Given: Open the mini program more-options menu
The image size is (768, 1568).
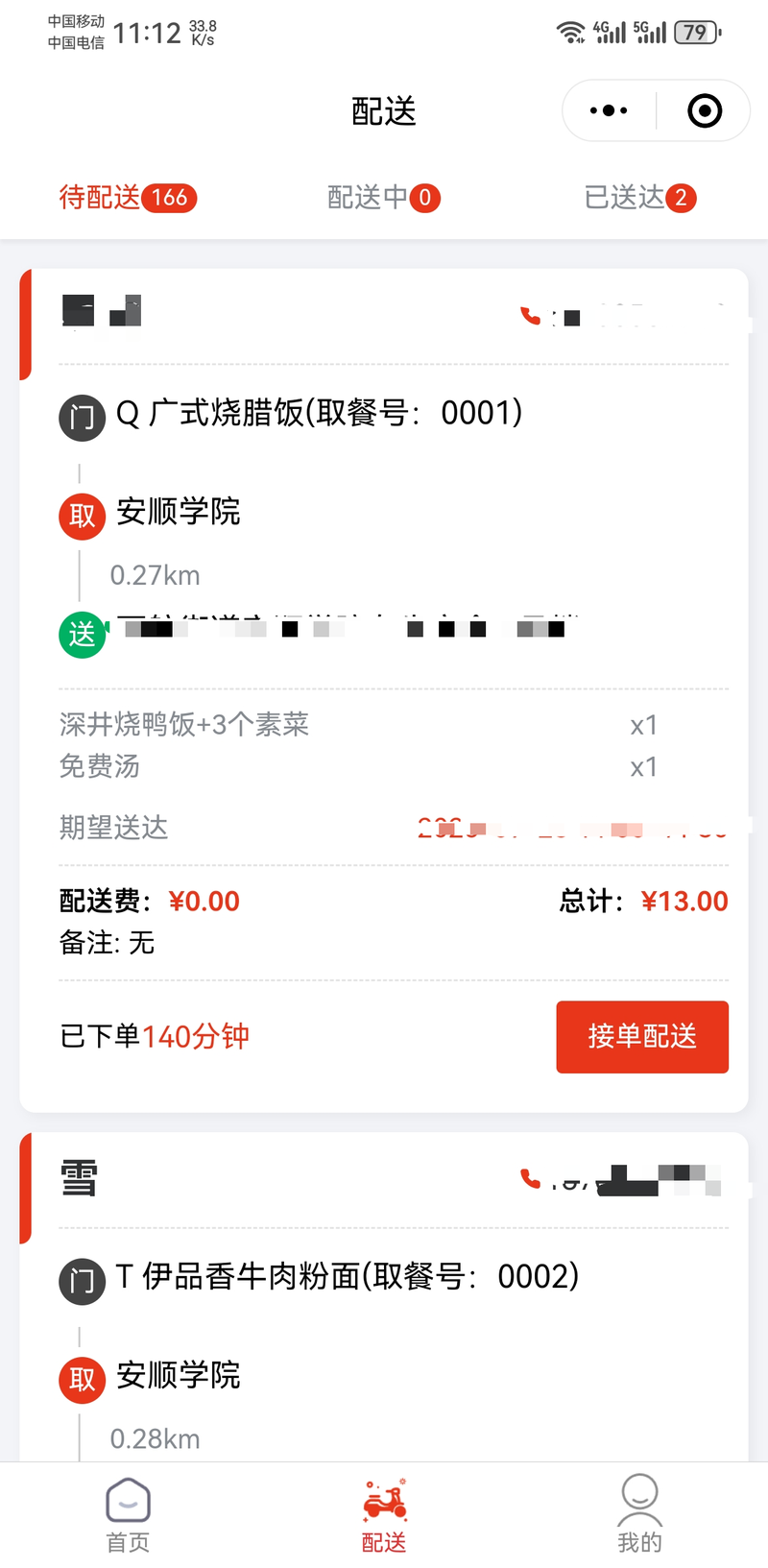Looking at the screenshot, I should click(x=609, y=111).
